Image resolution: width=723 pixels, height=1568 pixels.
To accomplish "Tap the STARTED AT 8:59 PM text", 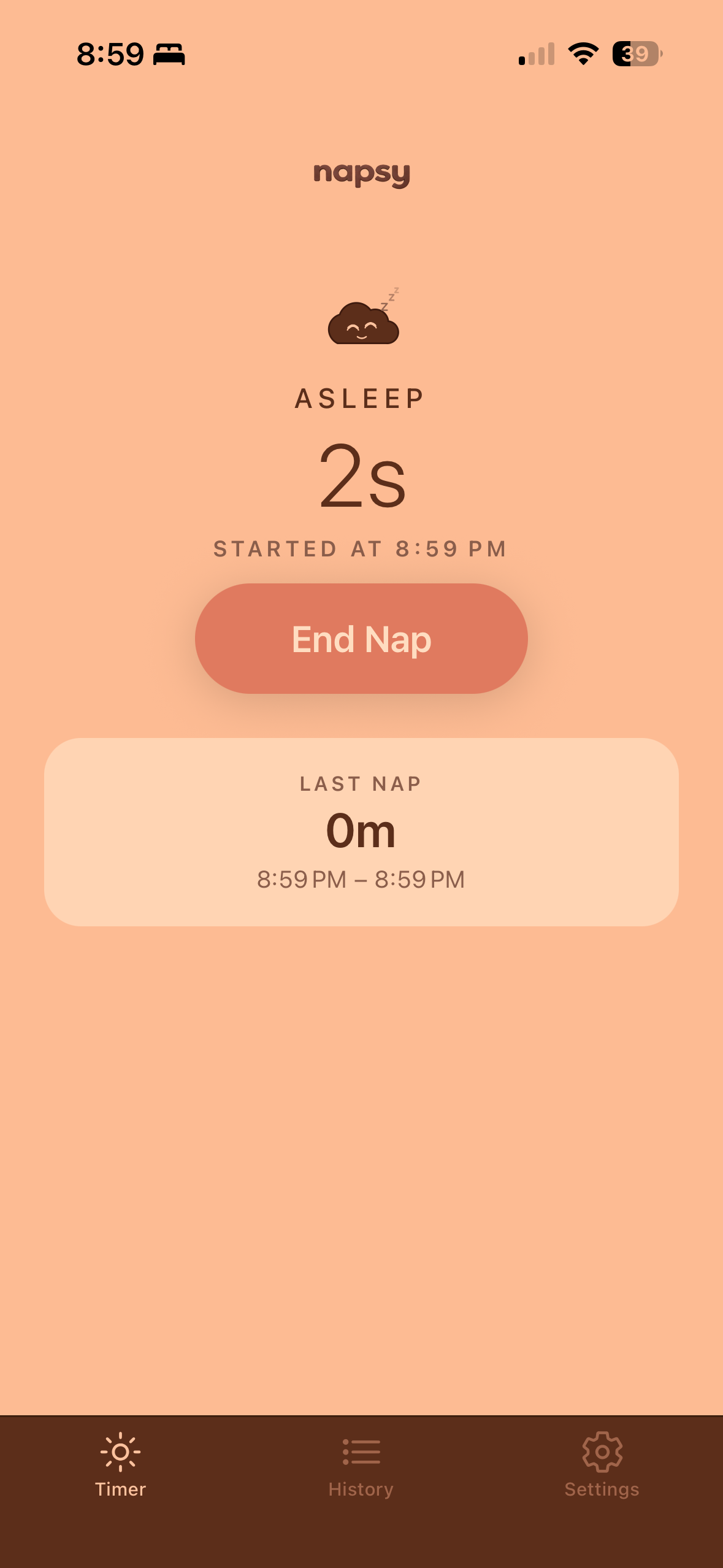I will coord(361,549).
